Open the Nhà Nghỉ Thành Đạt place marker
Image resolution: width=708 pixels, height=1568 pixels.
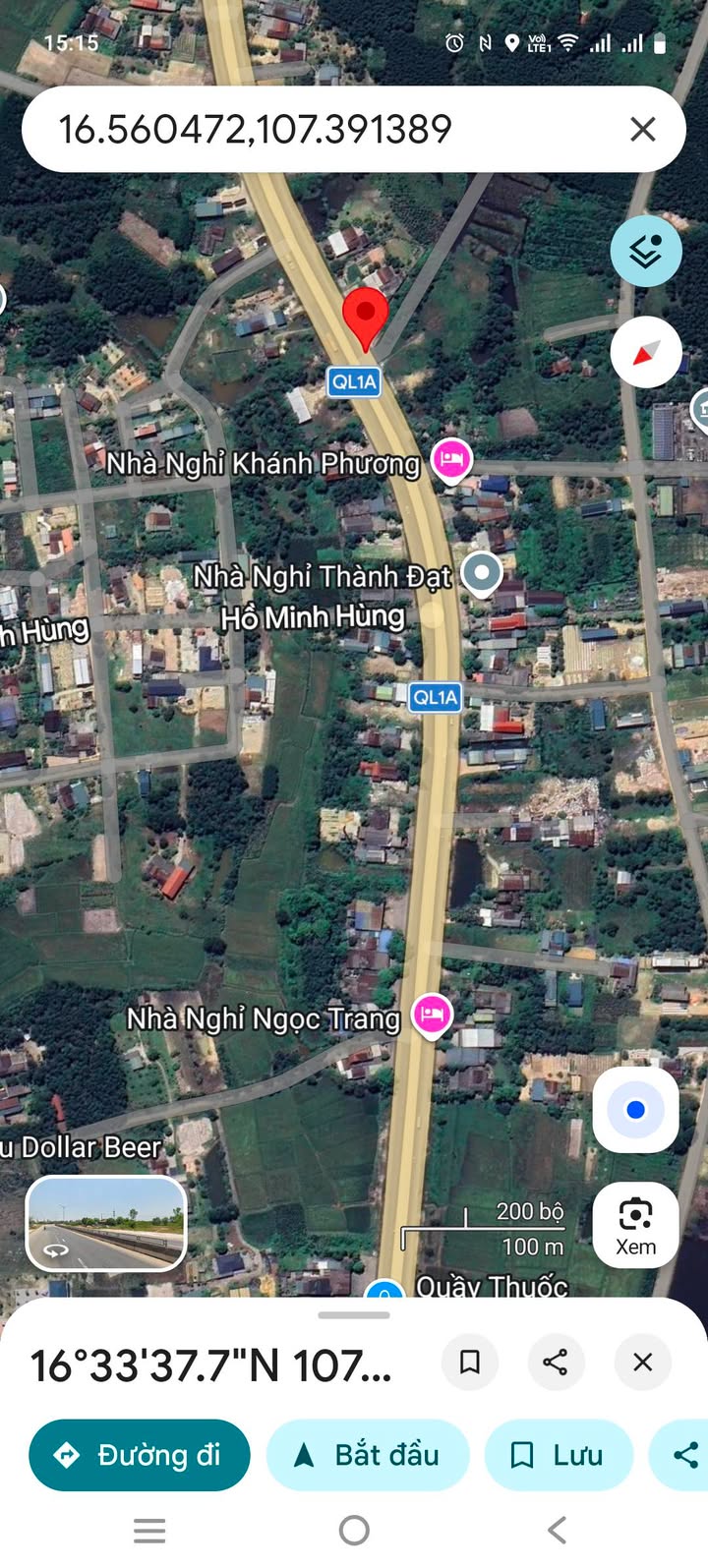(x=481, y=573)
